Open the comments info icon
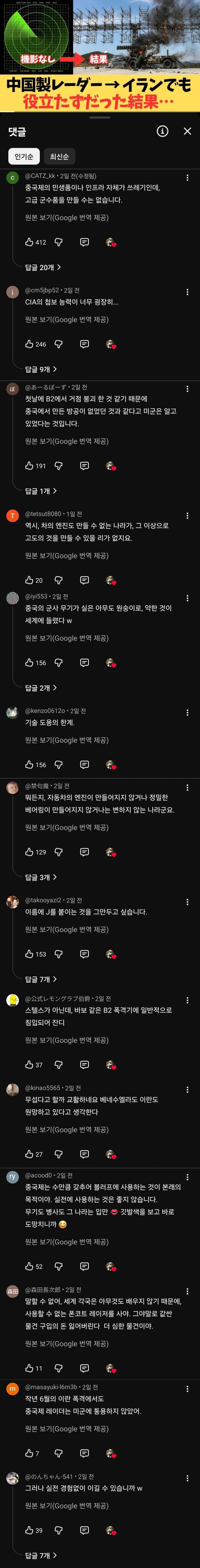Viewport: 200px width, 1568px height. [162, 131]
